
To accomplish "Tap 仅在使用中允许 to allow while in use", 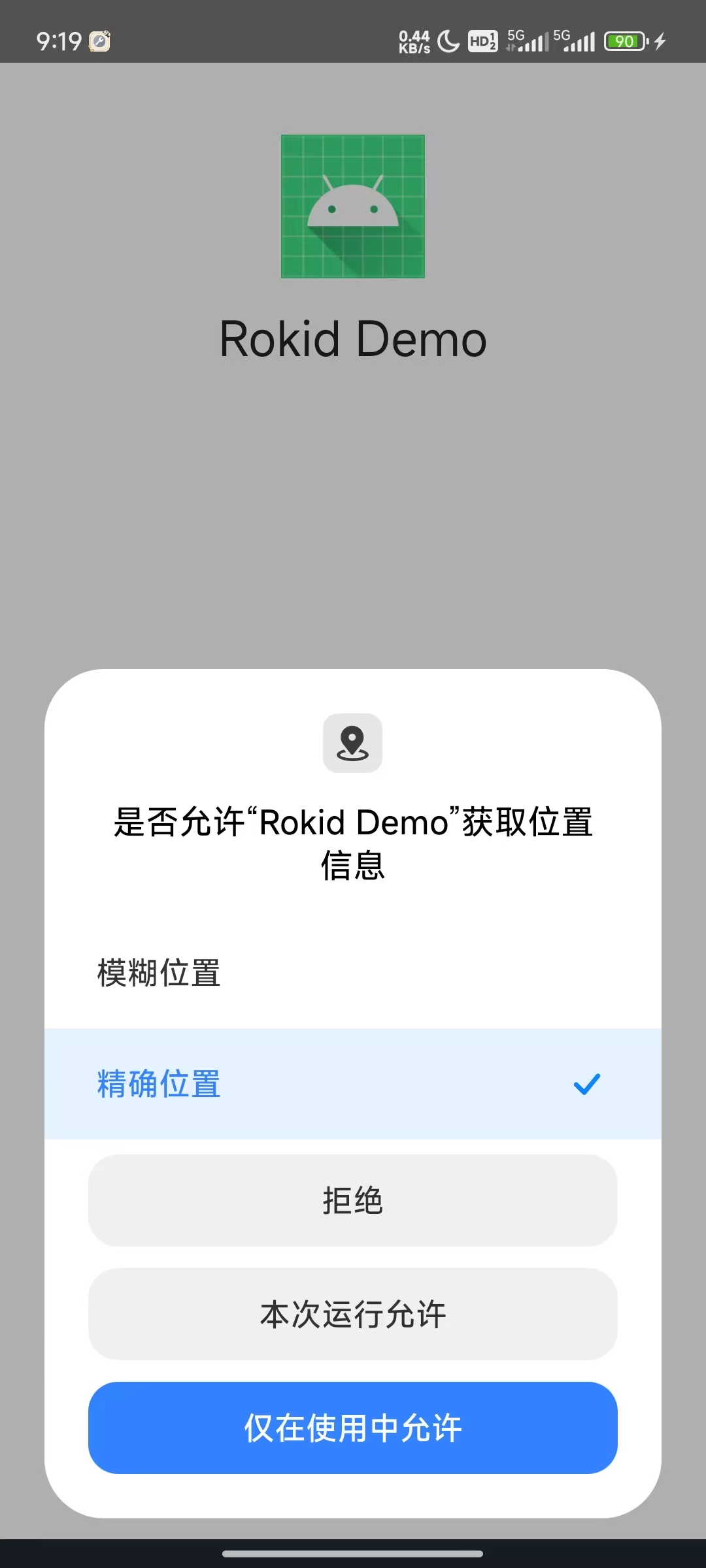I will pos(352,1428).
